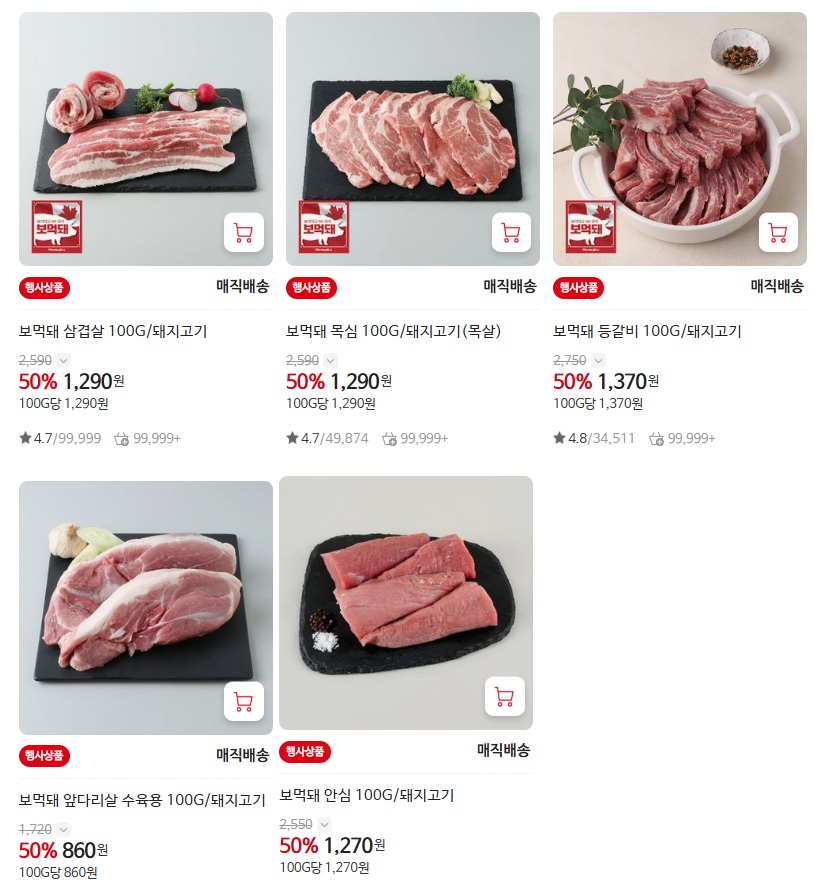Click the 보먹돼 brand badge on 등갈비 image
Image resolution: width=814 pixels, height=886 pixels.
coord(587,228)
